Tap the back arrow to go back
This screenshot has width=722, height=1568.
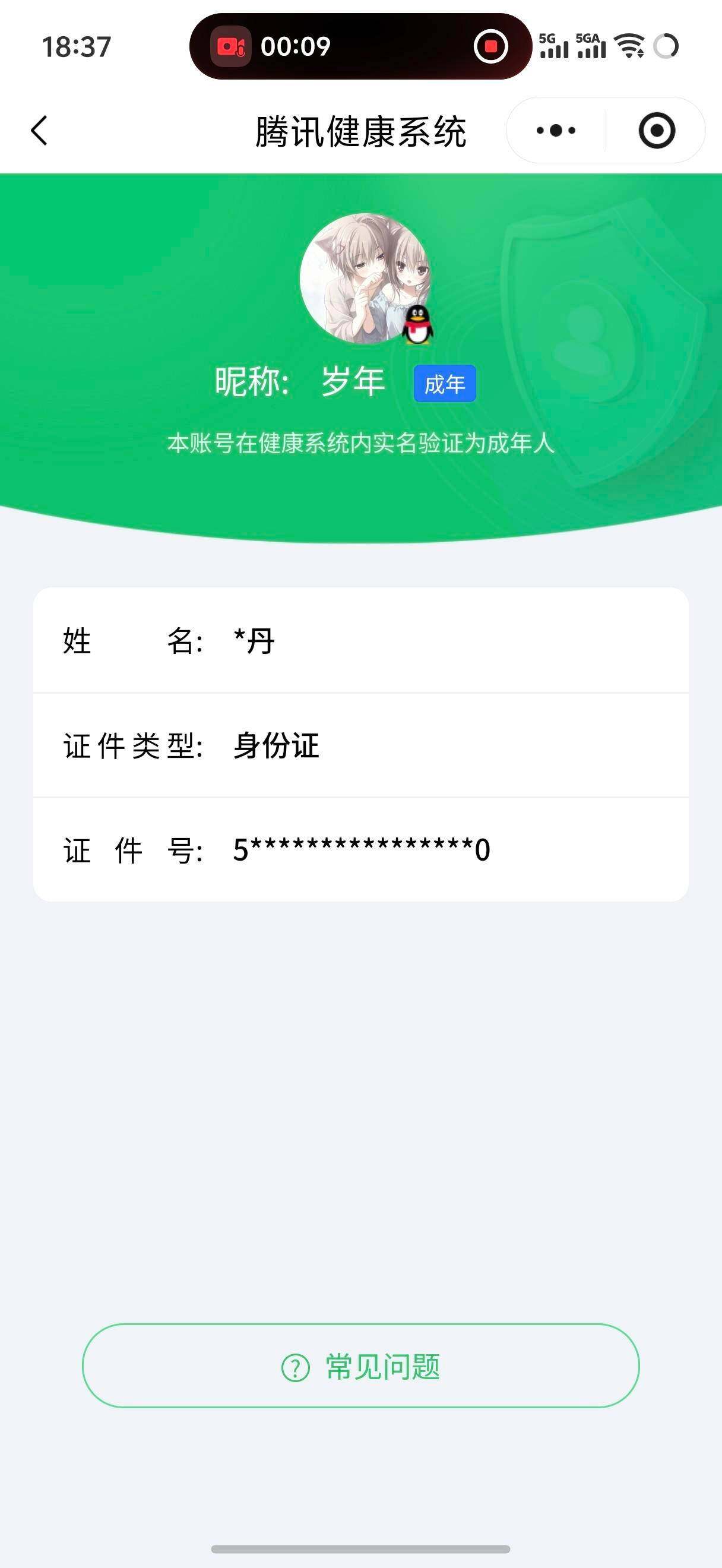[39, 130]
